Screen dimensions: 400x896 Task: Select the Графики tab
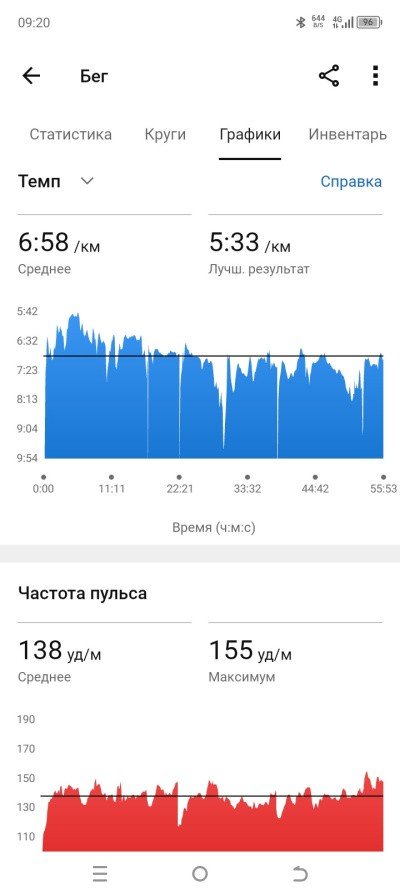pyautogui.click(x=250, y=135)
